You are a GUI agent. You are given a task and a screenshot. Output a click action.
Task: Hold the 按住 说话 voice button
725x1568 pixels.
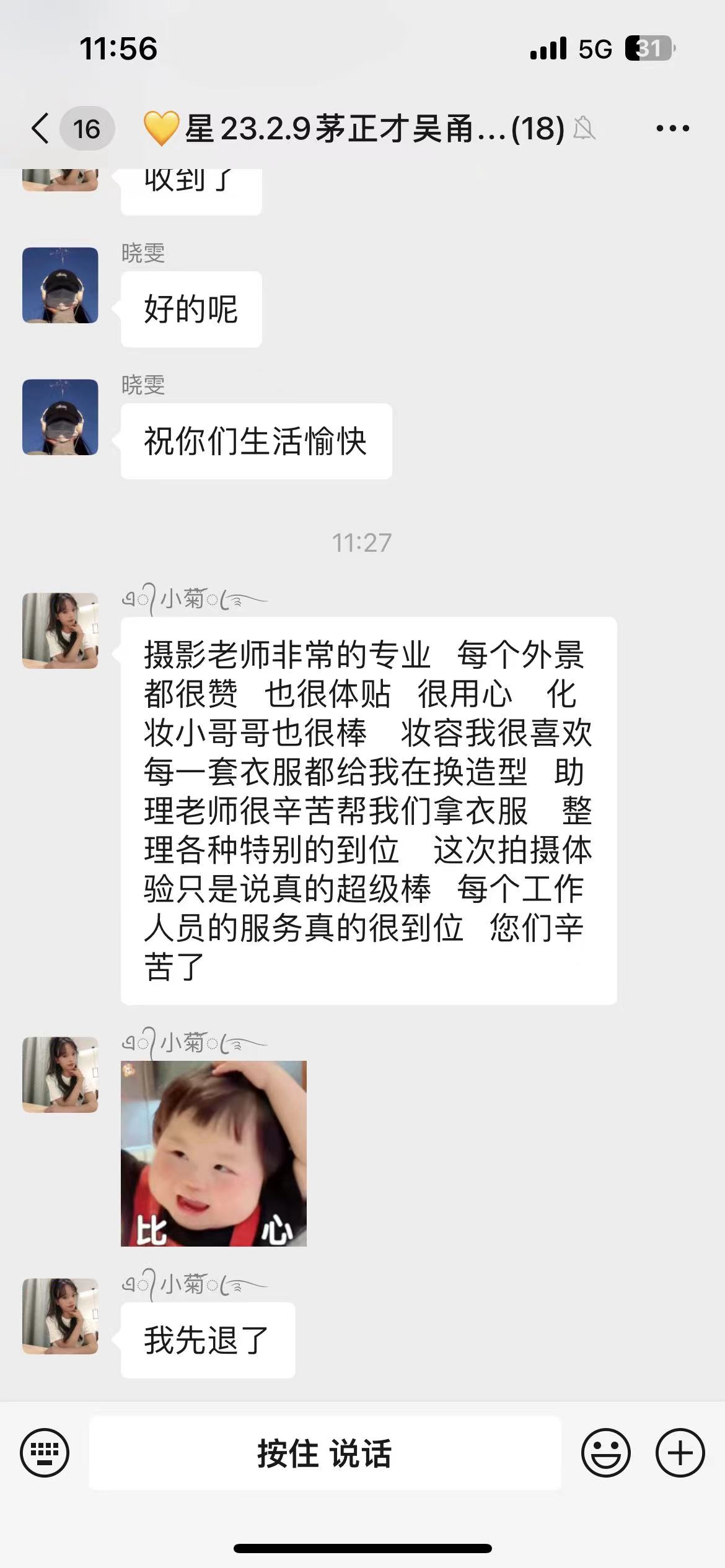pyautogui.click(x=325, y=1453)
